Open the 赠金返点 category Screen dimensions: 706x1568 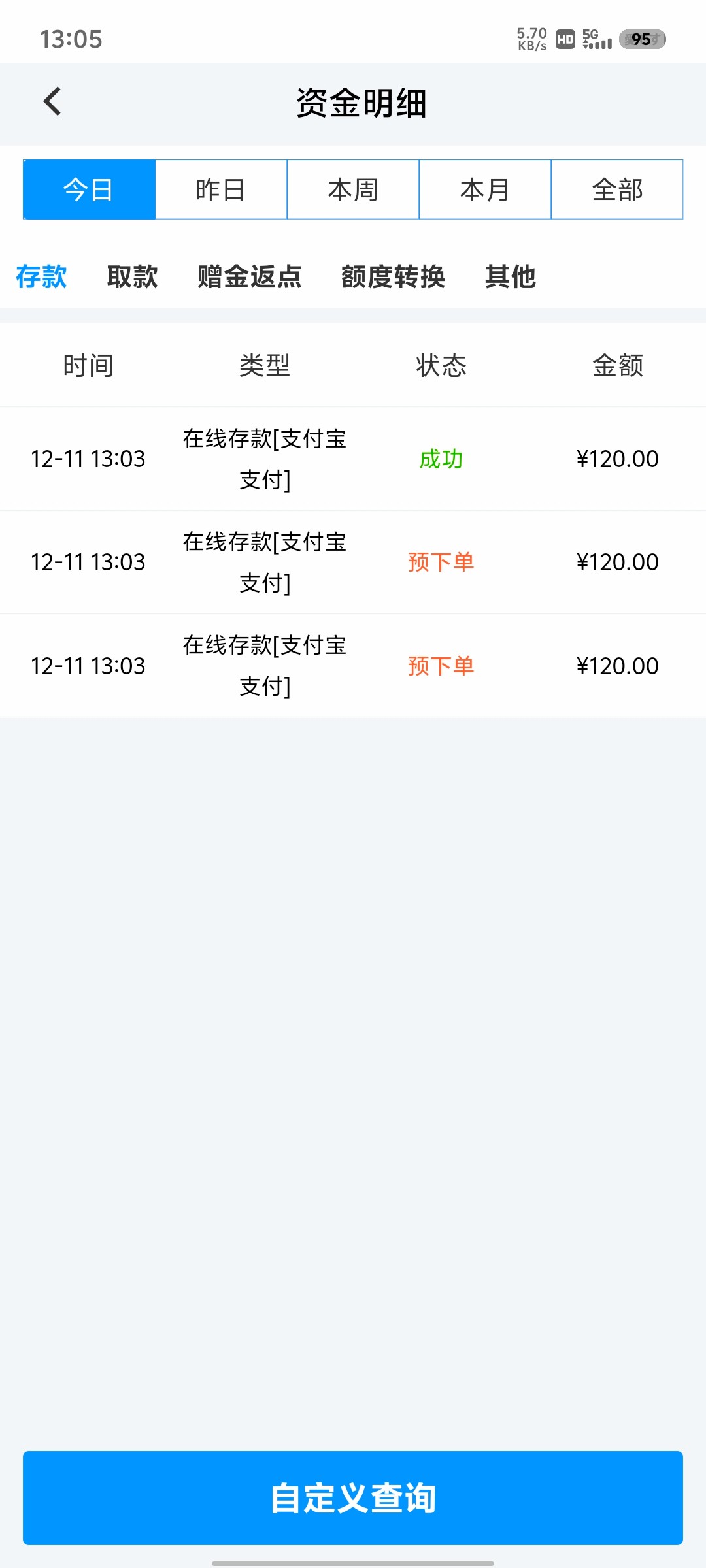248,277
